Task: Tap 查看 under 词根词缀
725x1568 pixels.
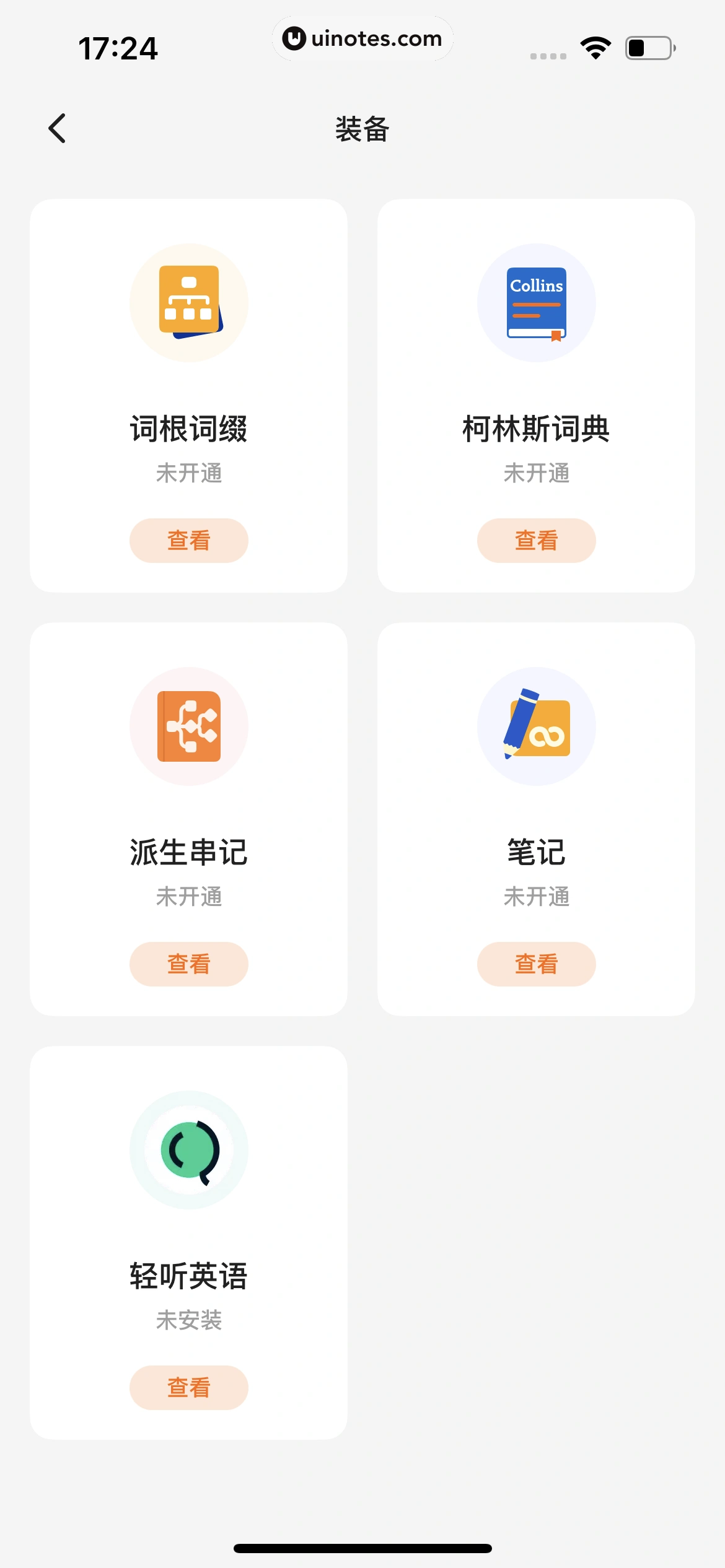Action: click(x=189, y=540)
